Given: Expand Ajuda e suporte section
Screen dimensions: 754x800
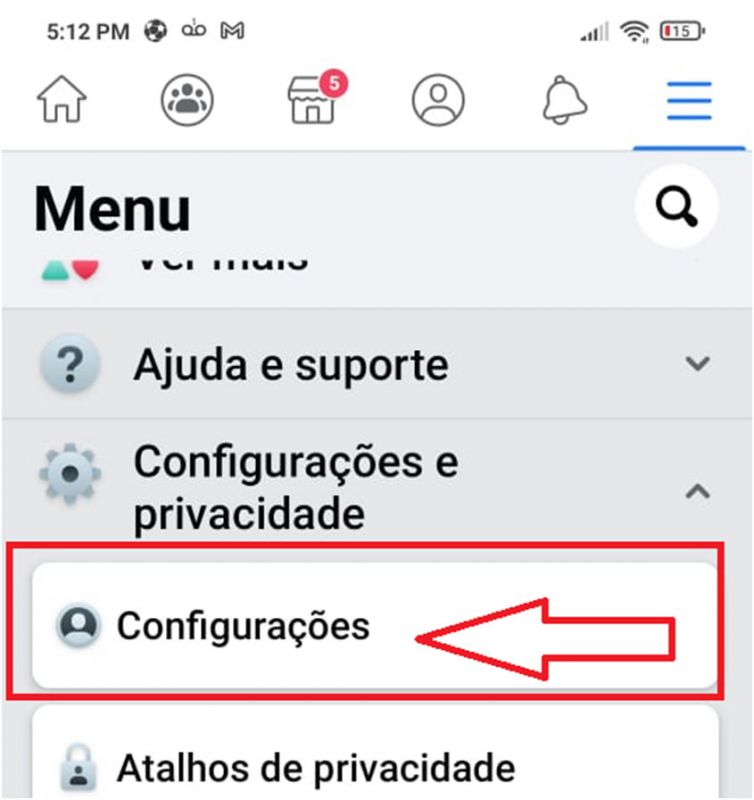Looking at the screenshot, I should click(697, 364).
